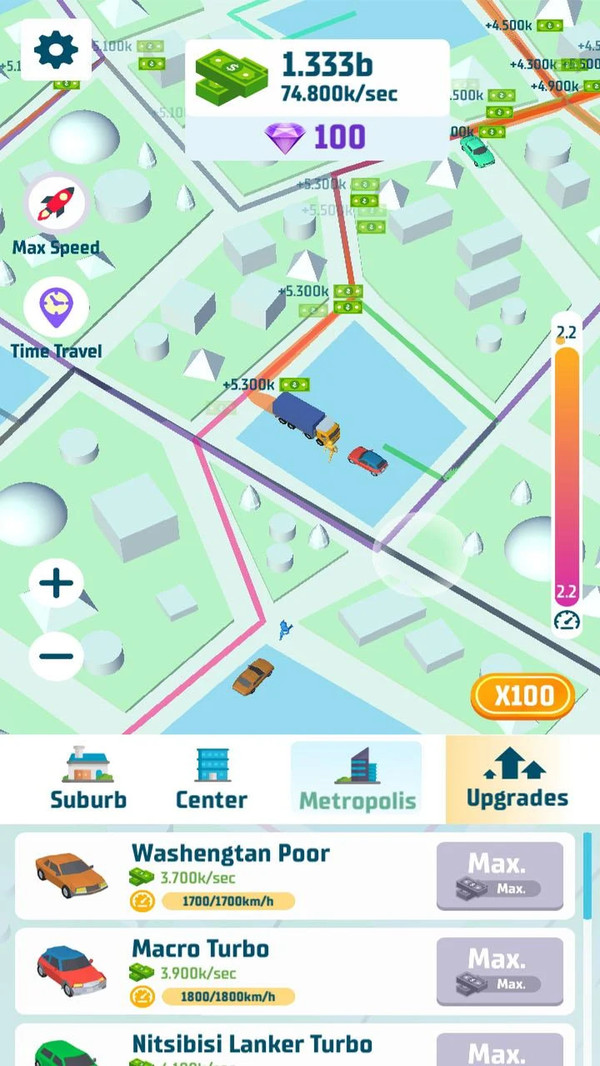Switch to the Suburb tab

89,779
